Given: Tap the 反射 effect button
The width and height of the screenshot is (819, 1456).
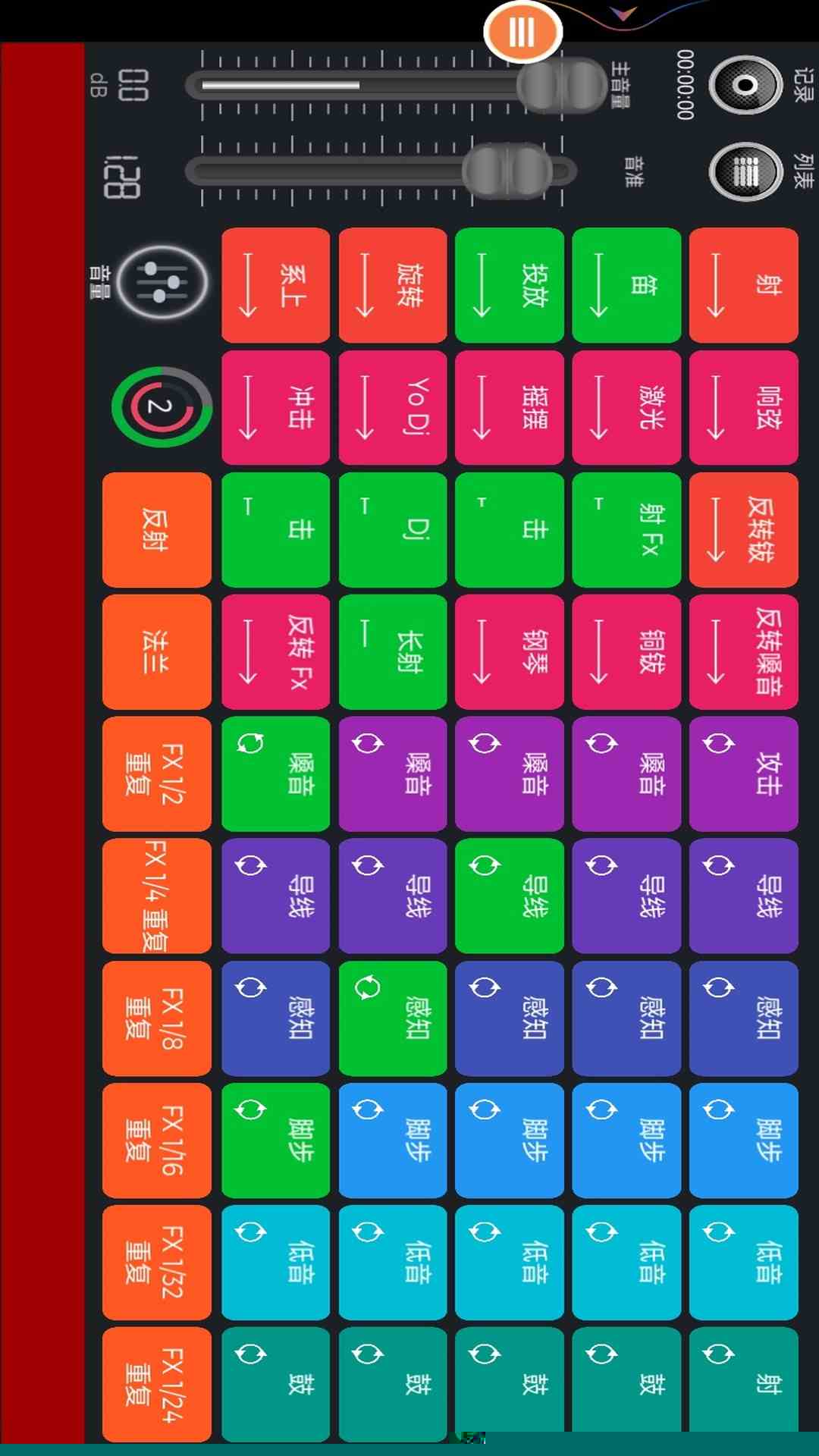Looking at the screenshot, I should point(156,529).
